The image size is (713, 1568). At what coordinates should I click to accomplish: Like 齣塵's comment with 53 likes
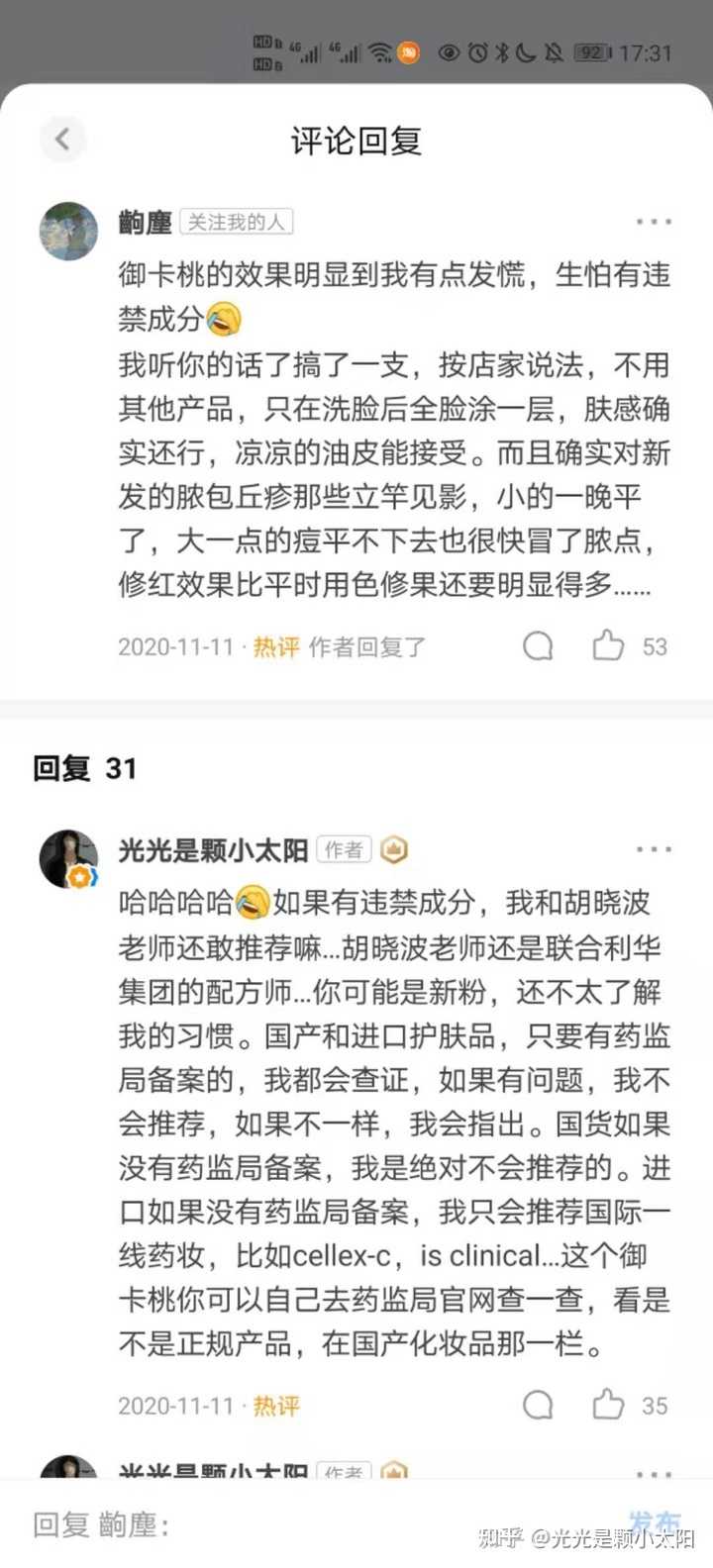(609, 646)
